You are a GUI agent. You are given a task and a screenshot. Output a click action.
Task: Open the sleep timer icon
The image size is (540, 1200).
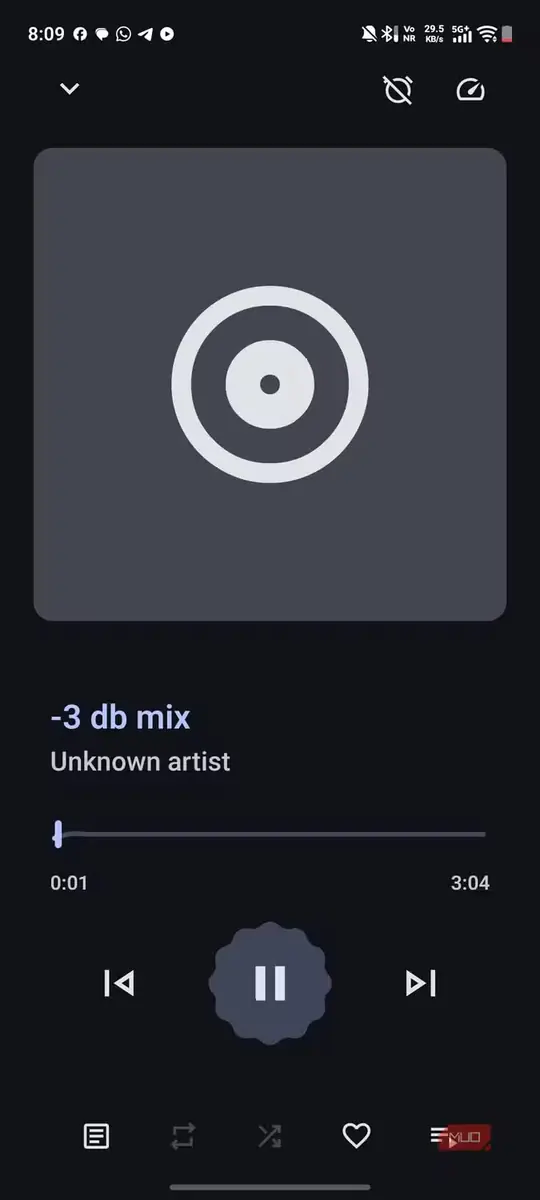pyautogui.click(x=398, y=90)
